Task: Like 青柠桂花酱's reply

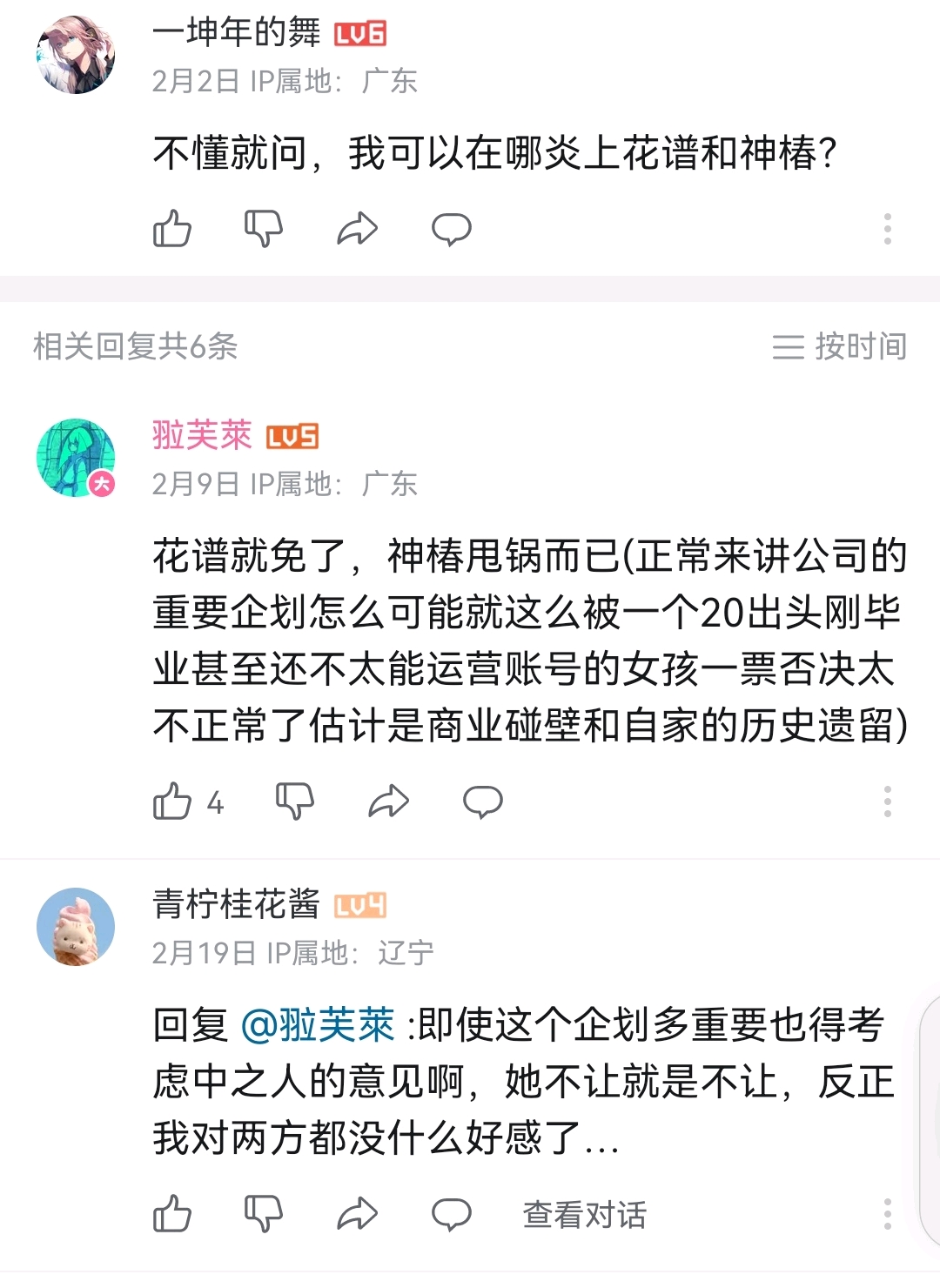Action: pos(172,1214)
